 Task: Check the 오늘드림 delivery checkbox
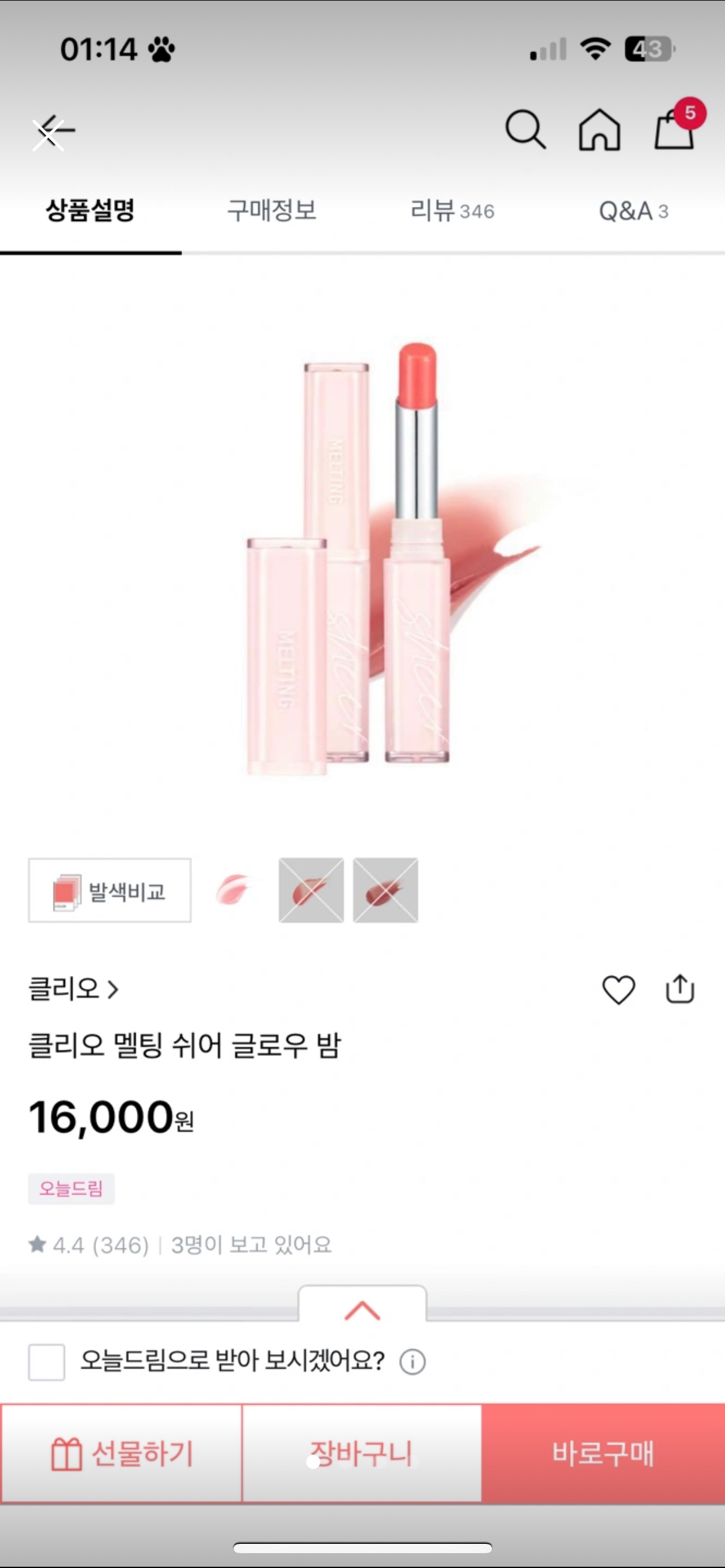(x=46, y=1362)
